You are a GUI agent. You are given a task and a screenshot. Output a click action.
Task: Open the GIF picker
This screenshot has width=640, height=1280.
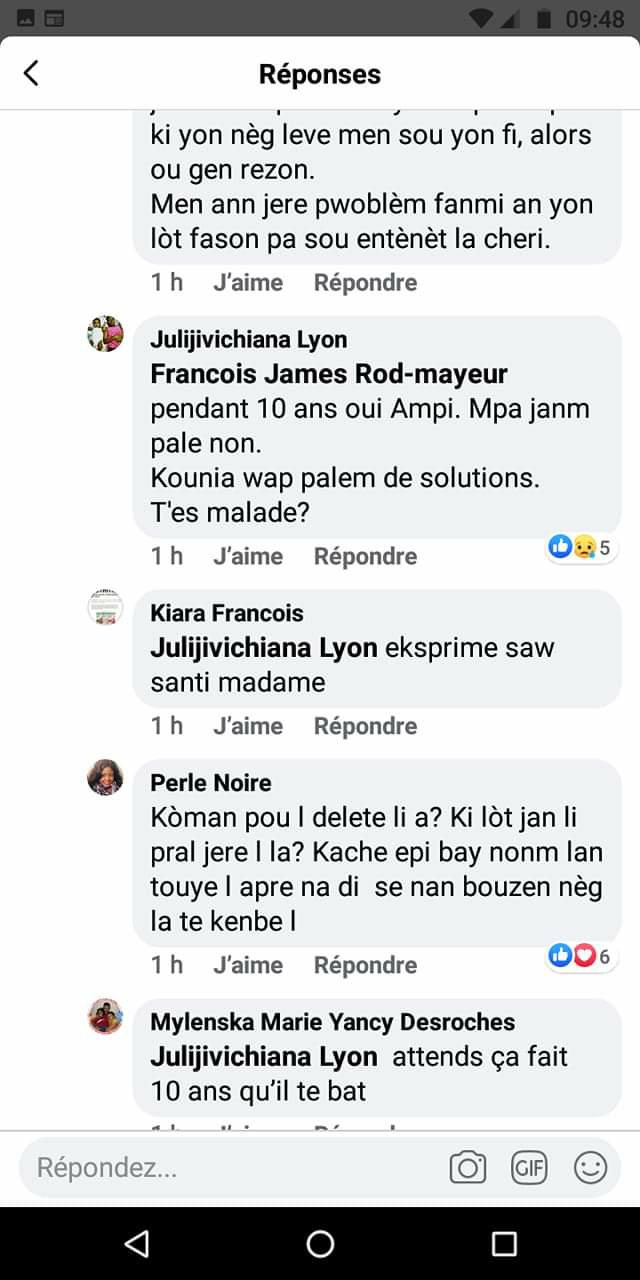(x=528, y=1167)
